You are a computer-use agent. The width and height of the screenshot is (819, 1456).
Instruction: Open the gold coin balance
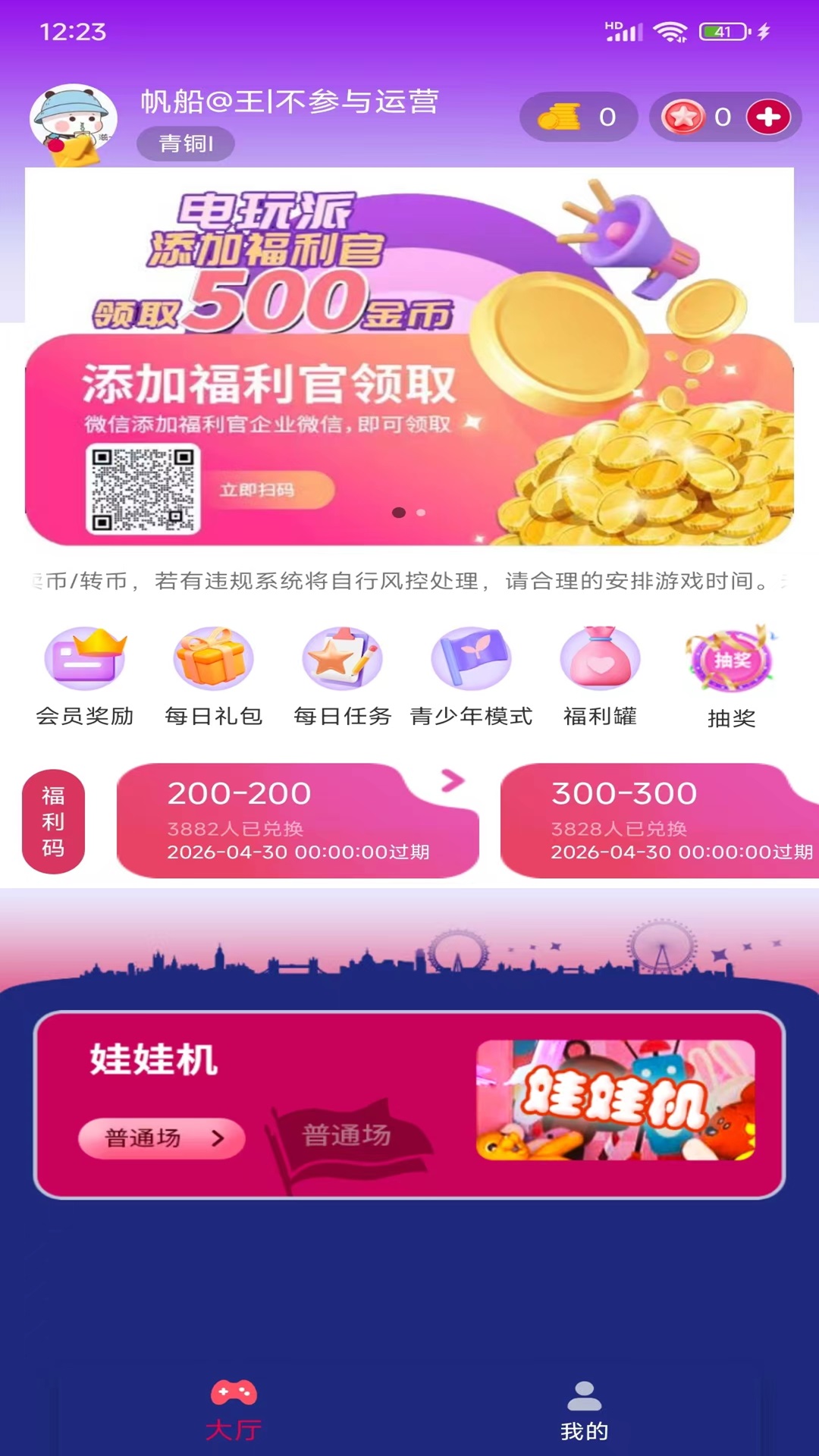tap(578, 117)
